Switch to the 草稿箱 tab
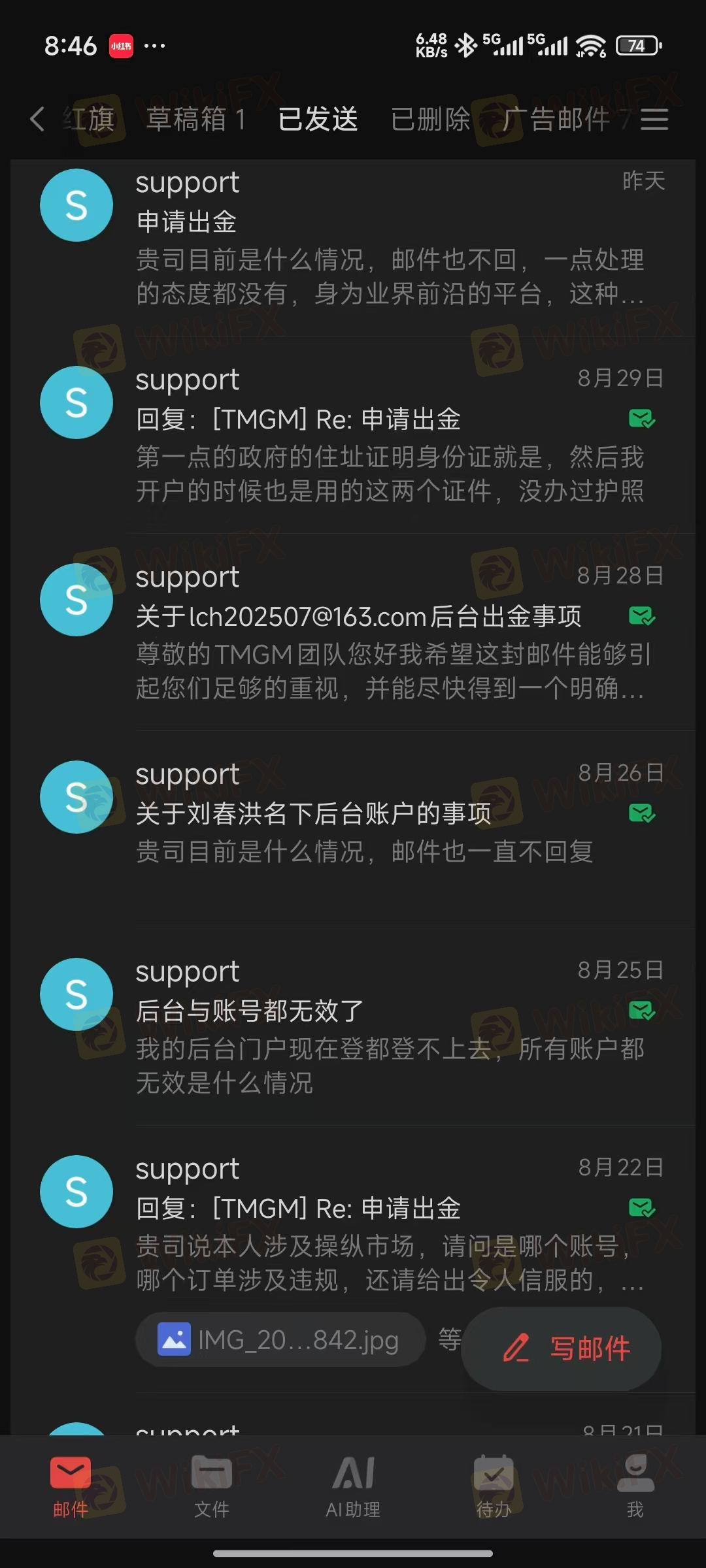This screenshot has width=706, height=1568. point(195,119)
